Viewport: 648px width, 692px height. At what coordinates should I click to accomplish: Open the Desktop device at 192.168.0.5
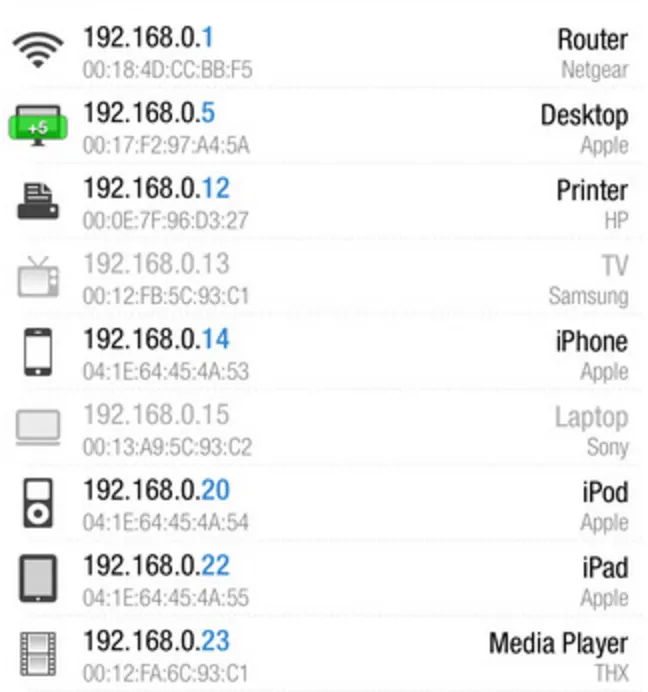324,127
